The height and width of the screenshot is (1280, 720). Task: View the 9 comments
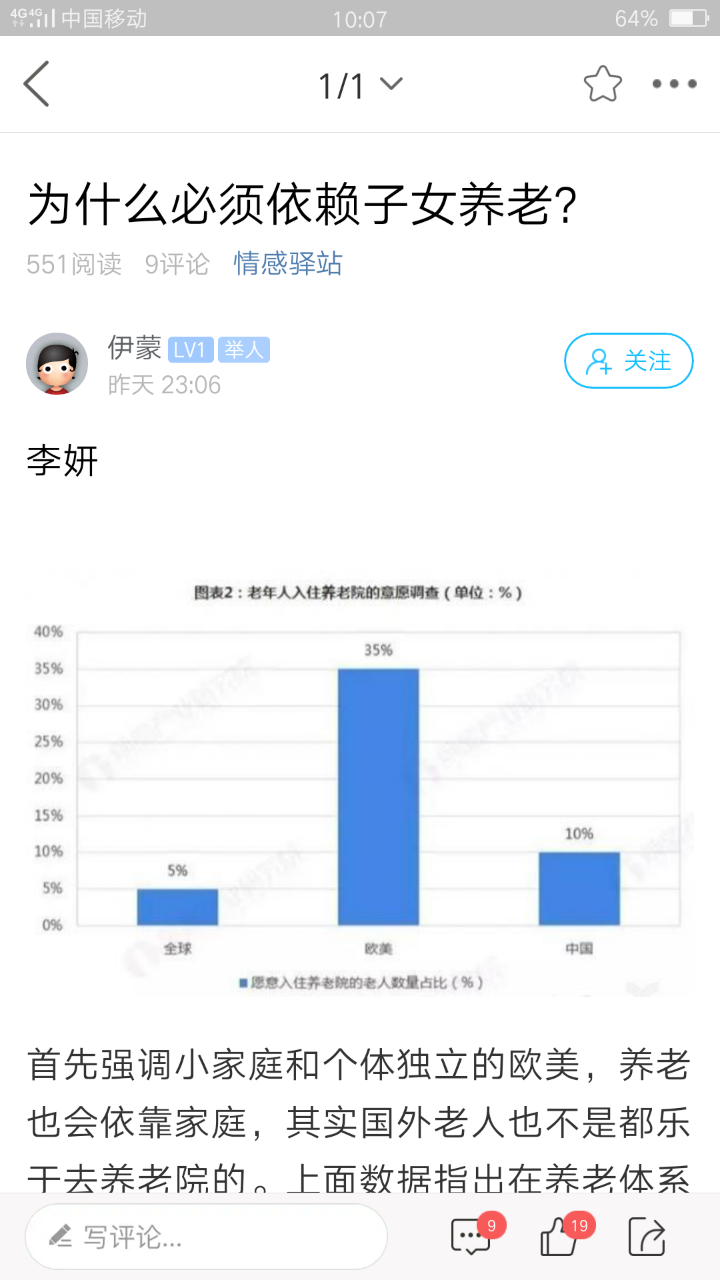(472, 1237)
